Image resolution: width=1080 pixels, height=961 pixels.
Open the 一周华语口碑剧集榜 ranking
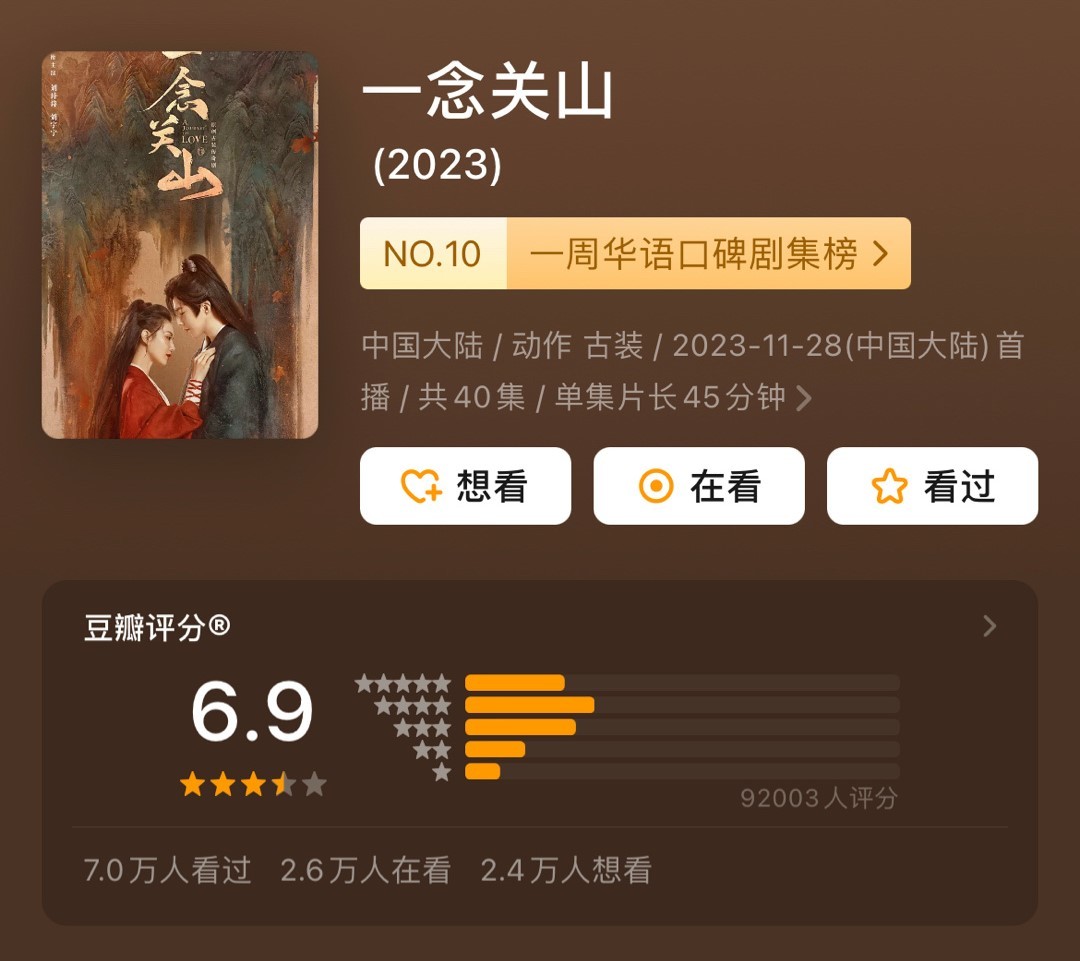click(635, 254)
